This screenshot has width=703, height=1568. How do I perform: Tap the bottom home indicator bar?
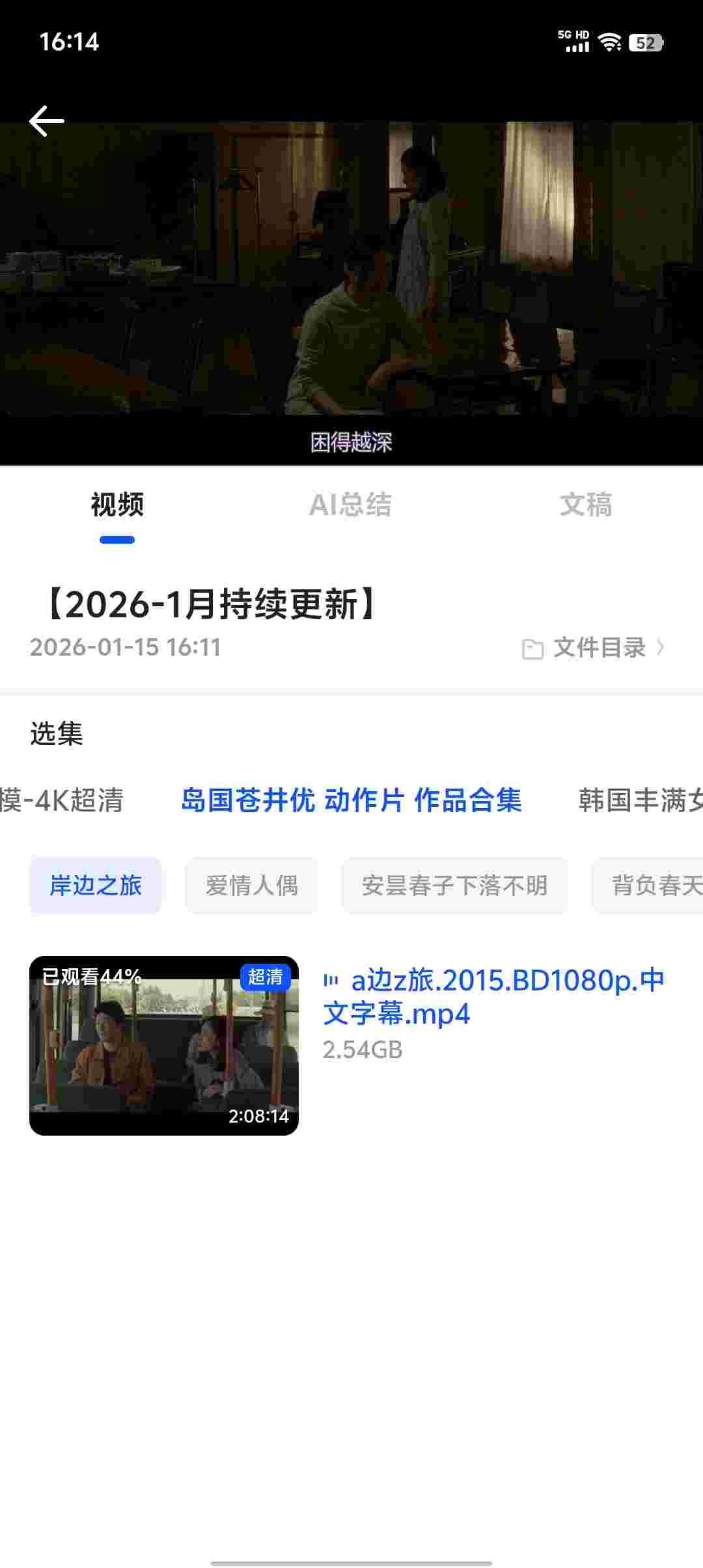pyautogui.click(x=351, y=1560)
